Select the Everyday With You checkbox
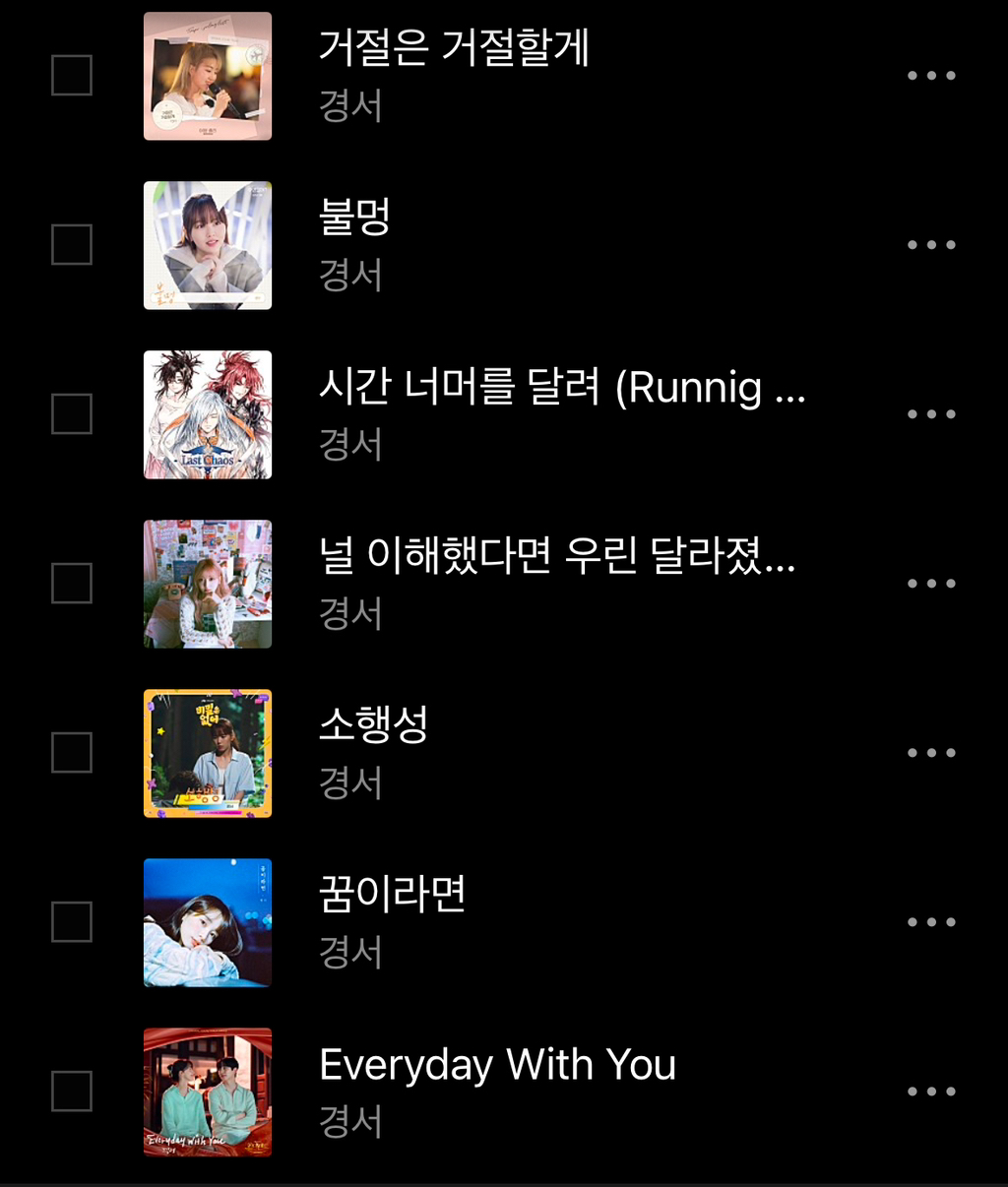The width and height of the screenshot is (1008, 1187). tap(72, 1092)
